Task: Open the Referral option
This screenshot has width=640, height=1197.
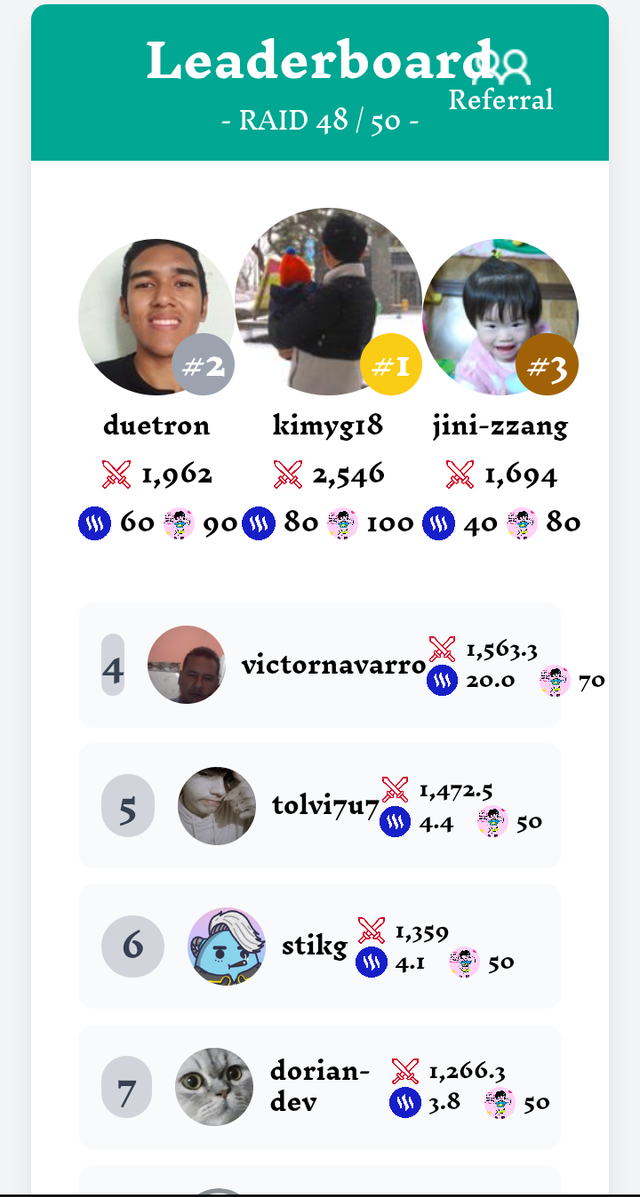Action: tap(502, 82)
